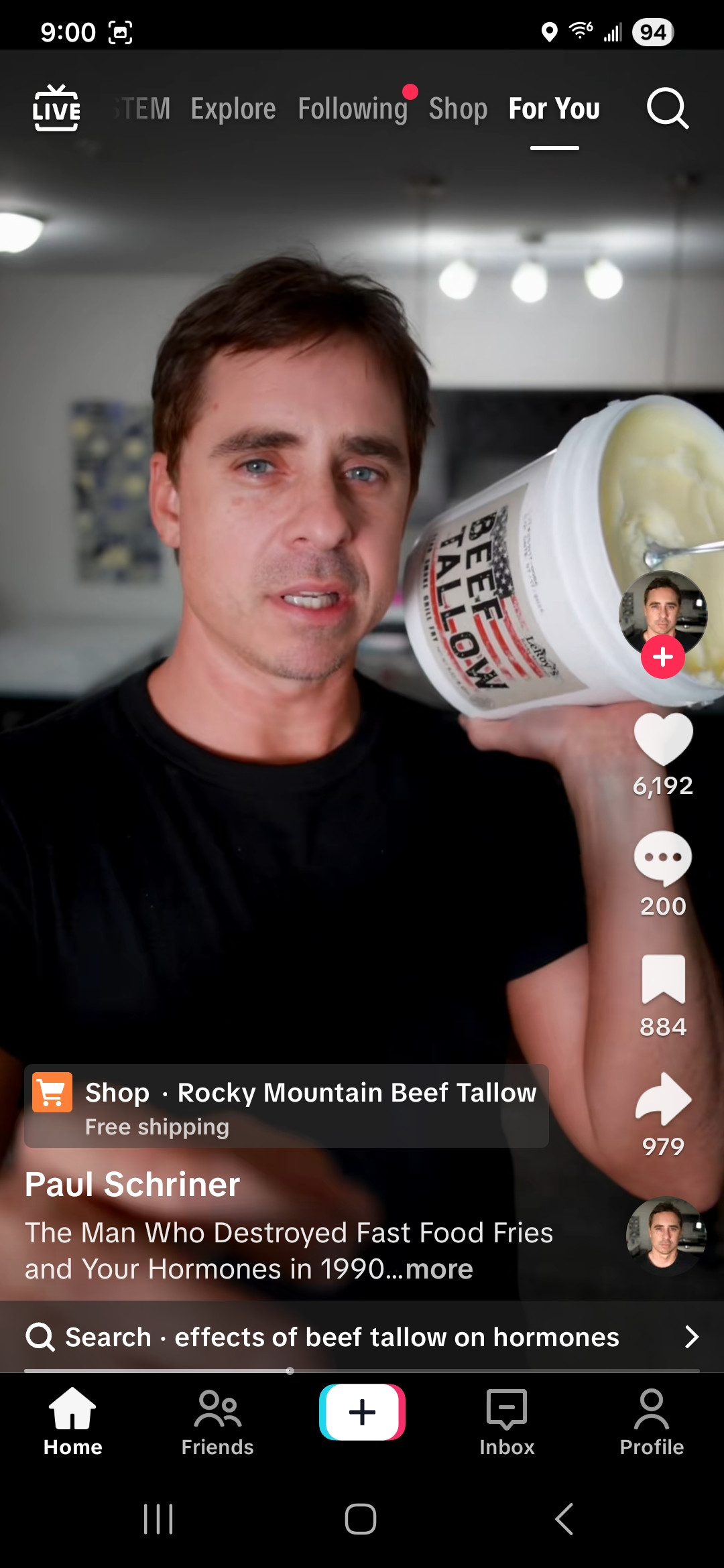
Task: Open the LIVE icon
Action: [x=56, y=108]
